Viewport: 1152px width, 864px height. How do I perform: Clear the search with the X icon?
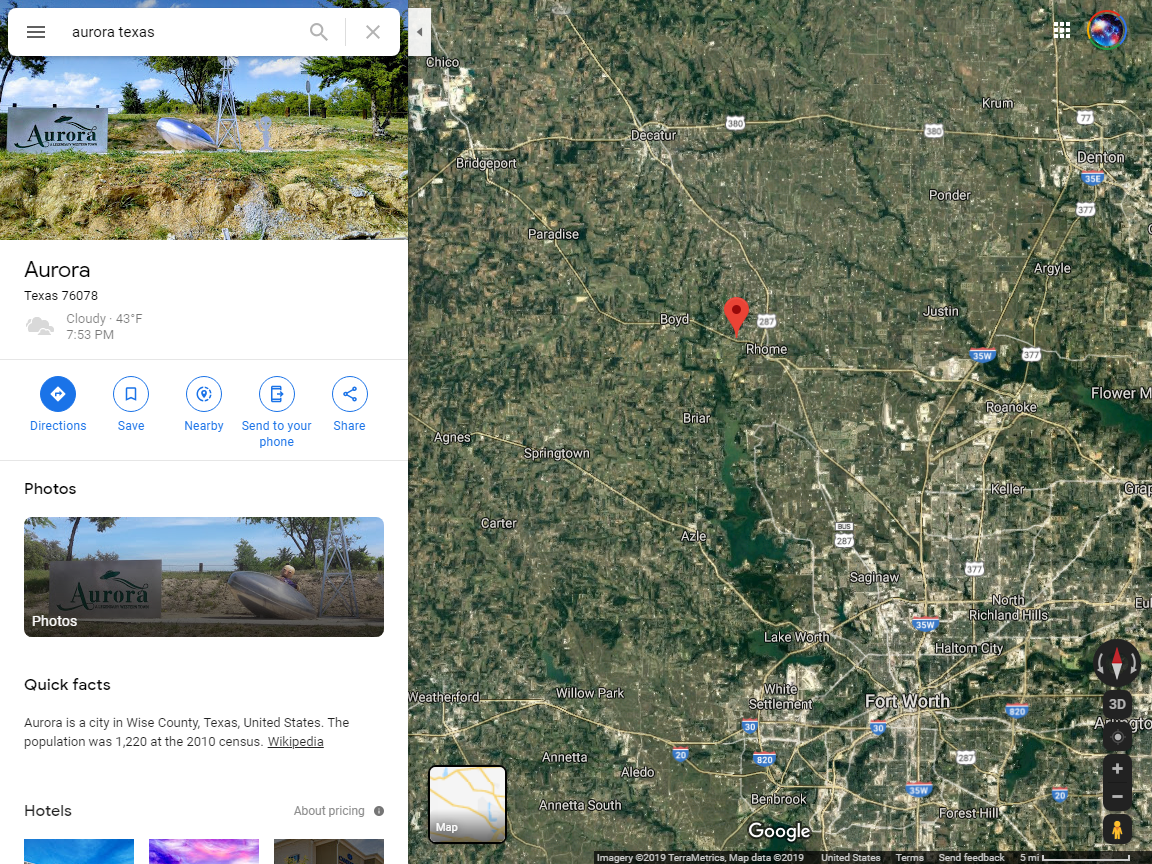pyautogui.click(x=373, y=32)
